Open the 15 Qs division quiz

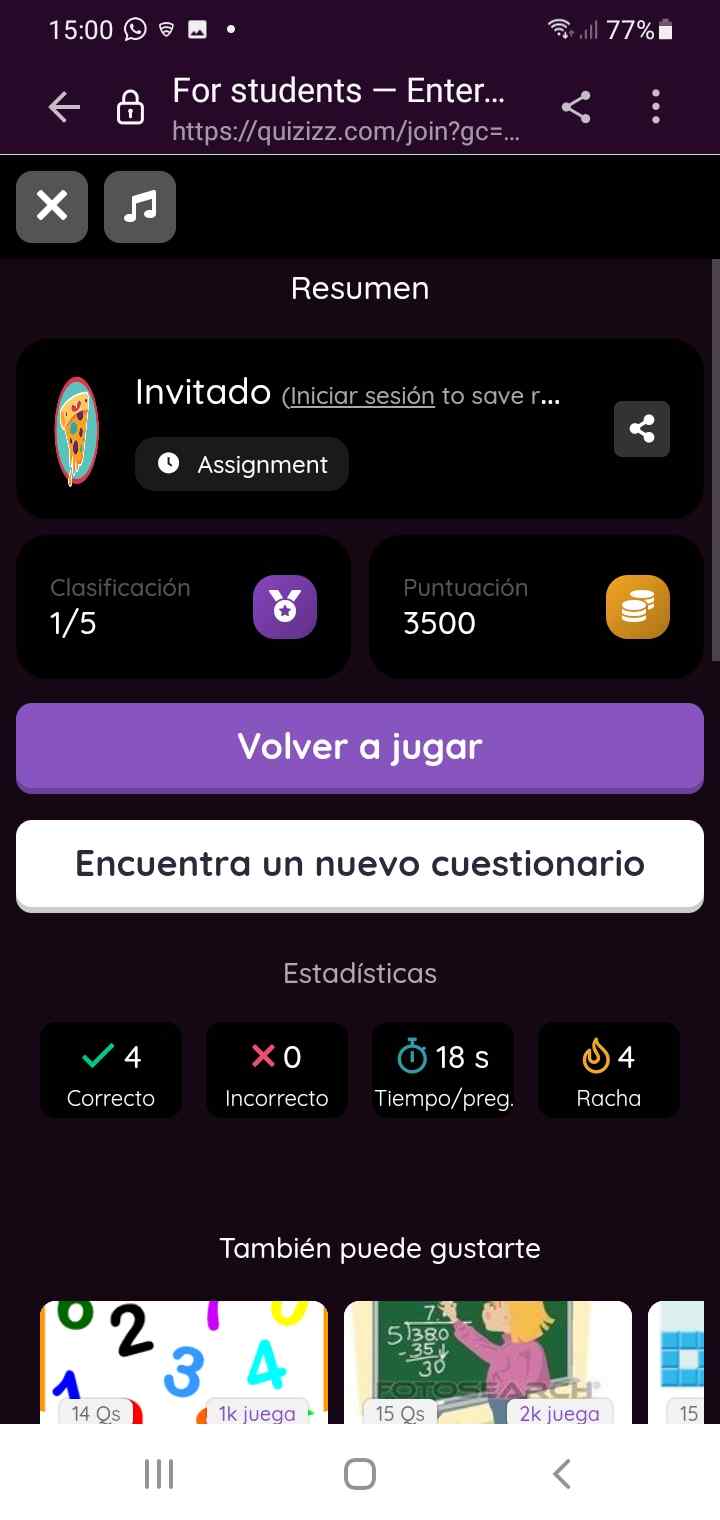(488, 1362)
